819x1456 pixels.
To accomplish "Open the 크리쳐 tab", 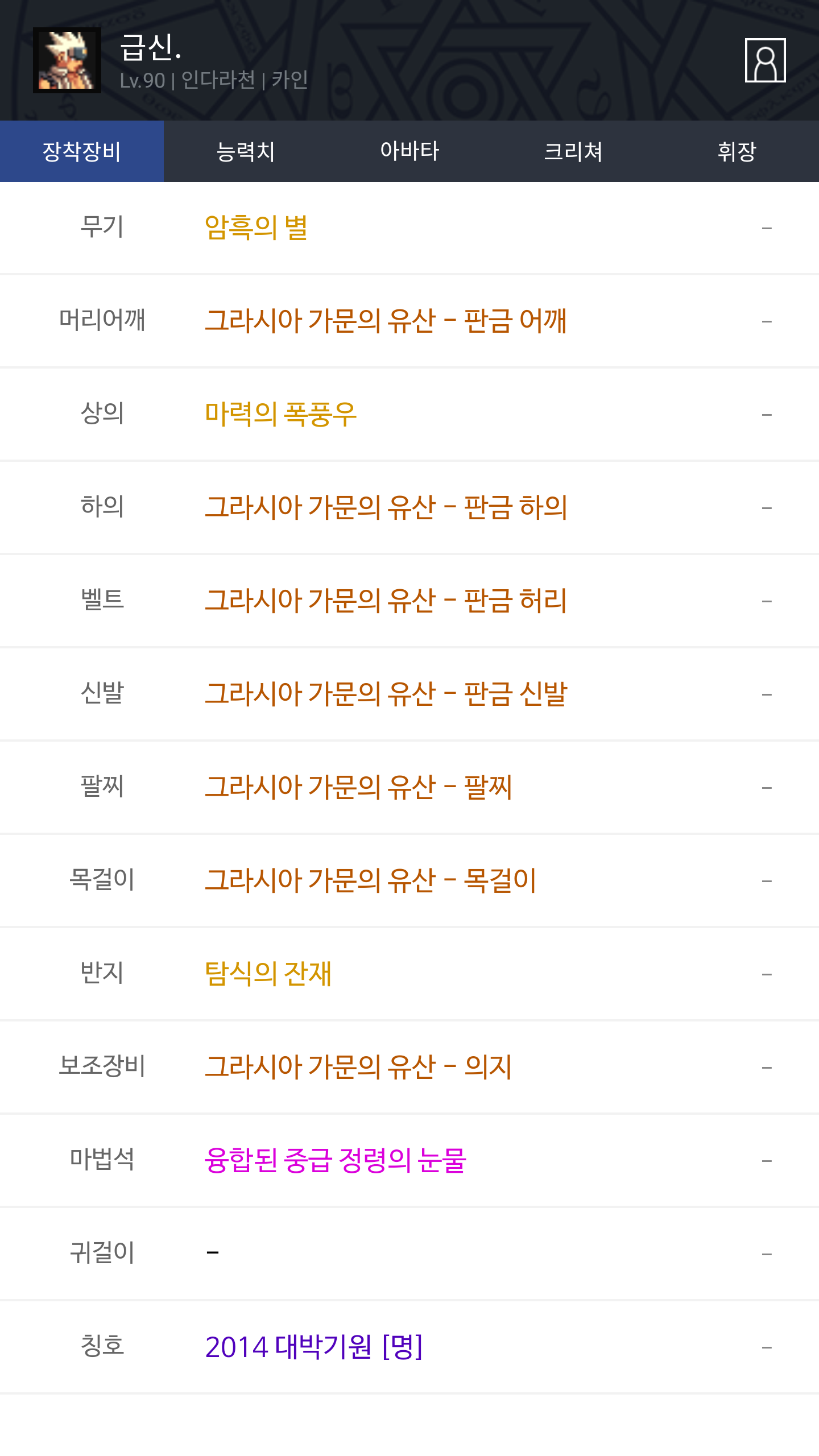I will [x=573, y=151].
